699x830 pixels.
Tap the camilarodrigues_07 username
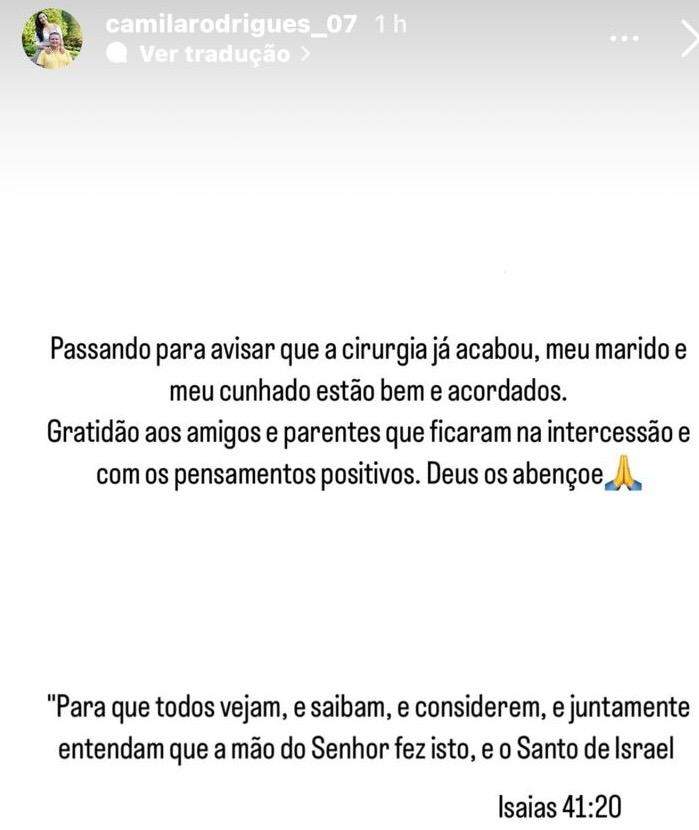pos(230,26)
